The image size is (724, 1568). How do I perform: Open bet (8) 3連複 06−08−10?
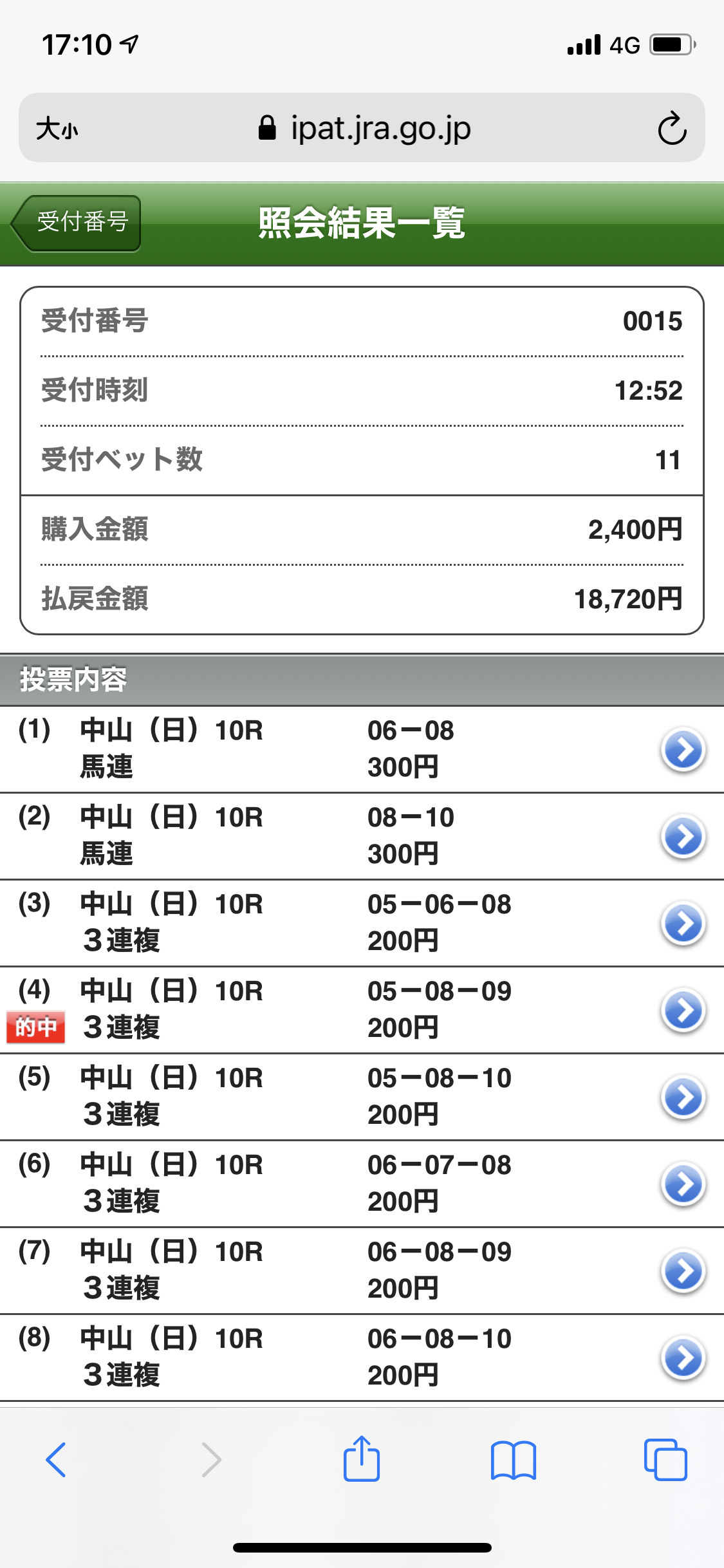point(683,1358)
